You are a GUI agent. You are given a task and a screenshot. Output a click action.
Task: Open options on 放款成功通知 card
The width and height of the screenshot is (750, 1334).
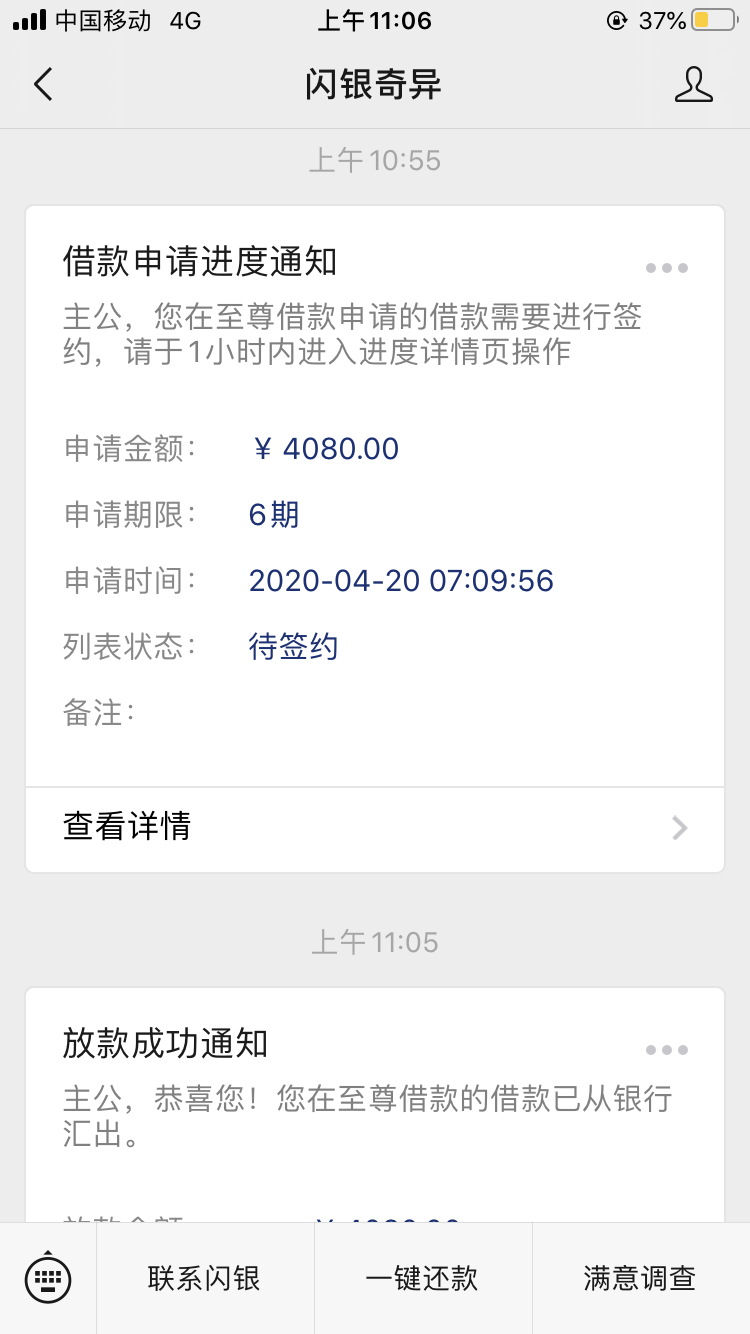667,1050
